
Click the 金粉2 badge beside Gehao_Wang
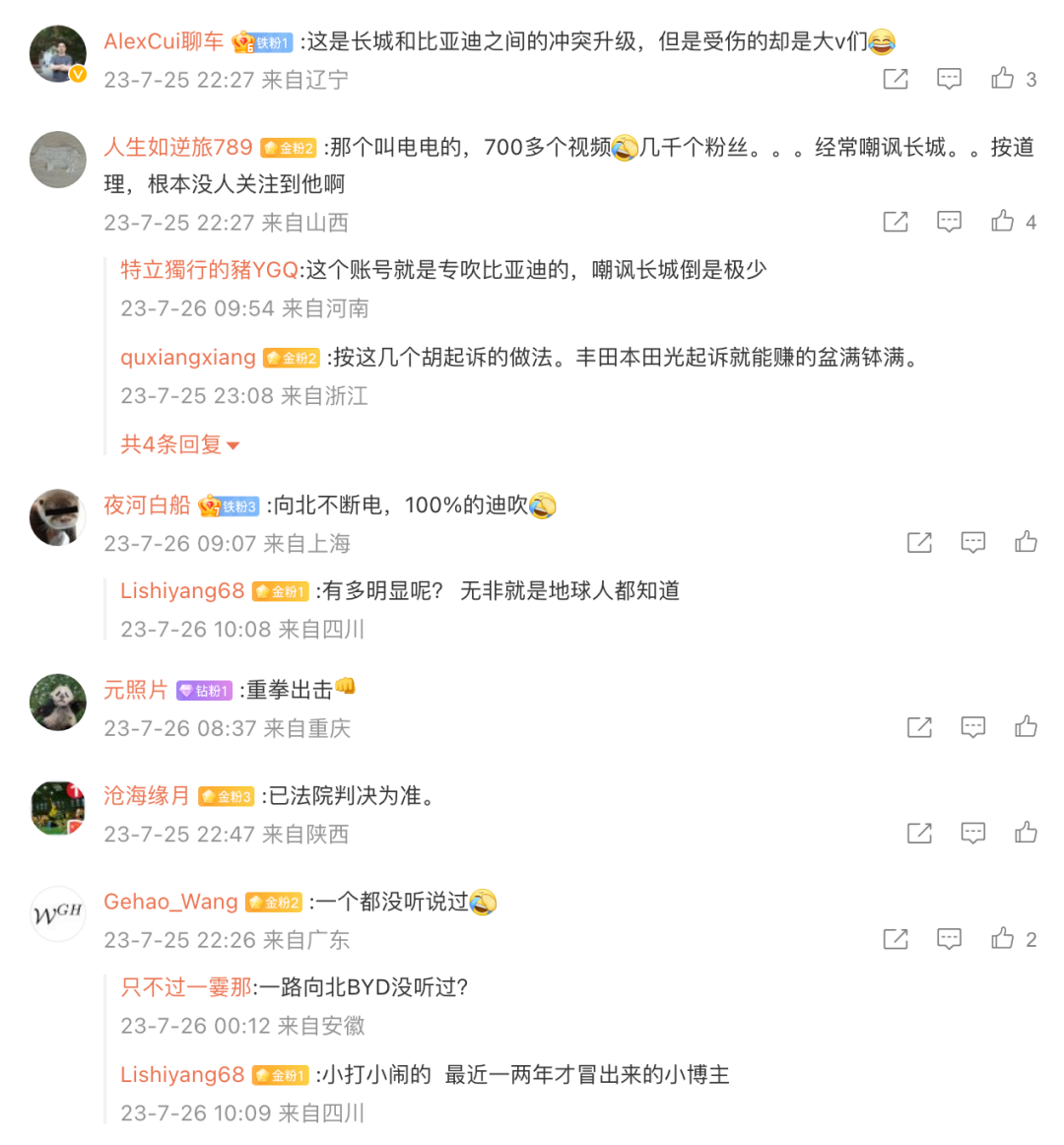pos(273,902)
